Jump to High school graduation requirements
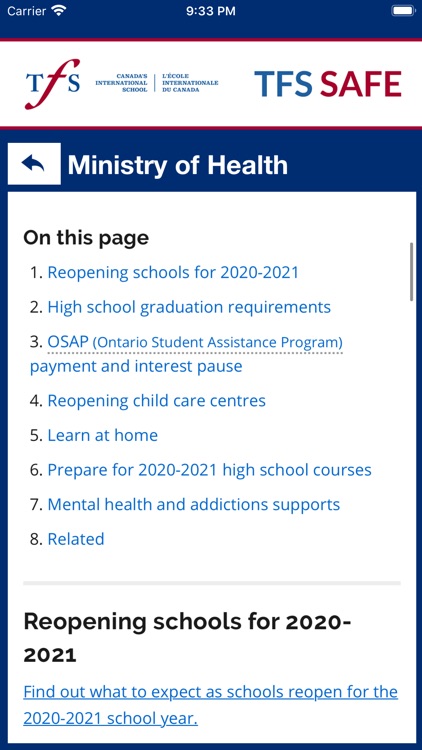 point(189,307)
